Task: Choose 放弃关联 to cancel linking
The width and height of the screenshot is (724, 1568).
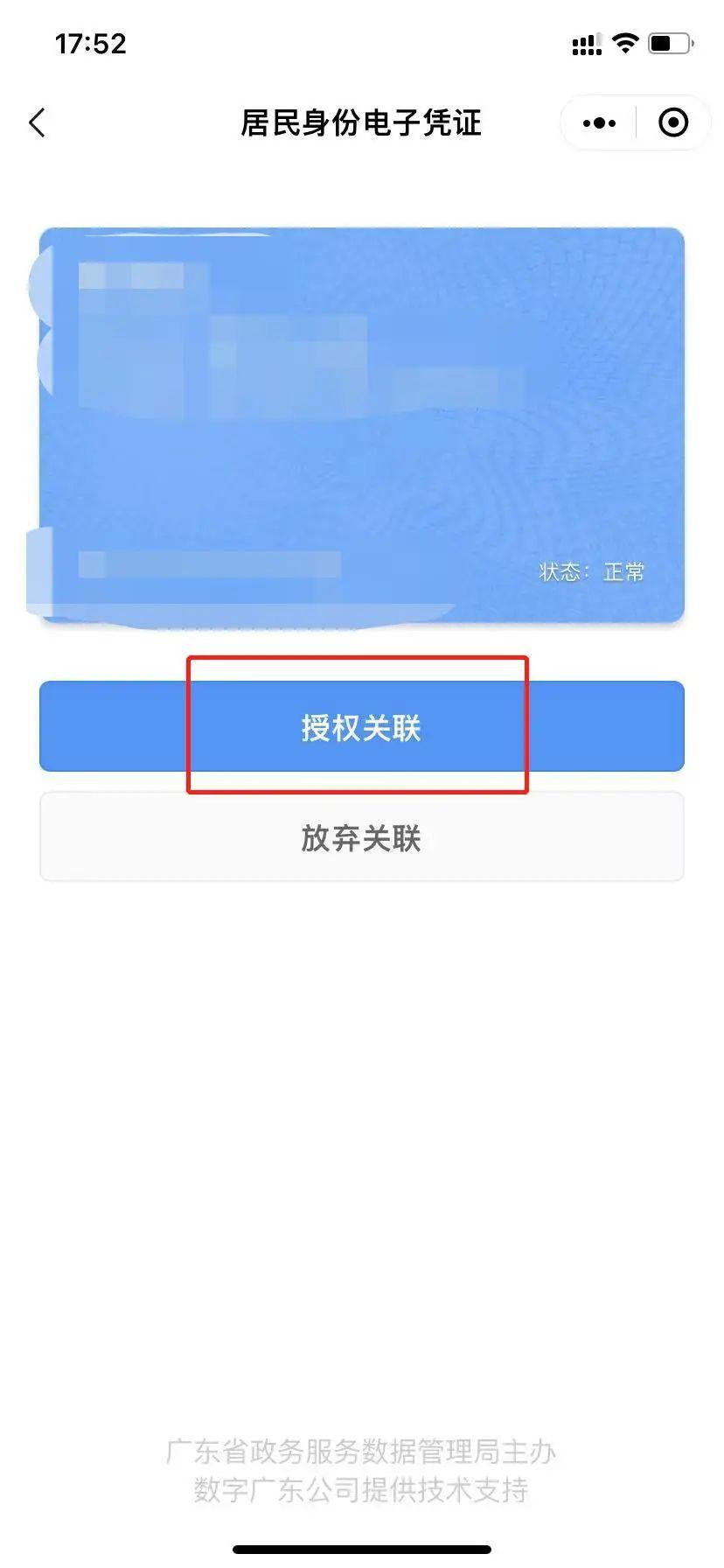Action: tap(361, 837)
